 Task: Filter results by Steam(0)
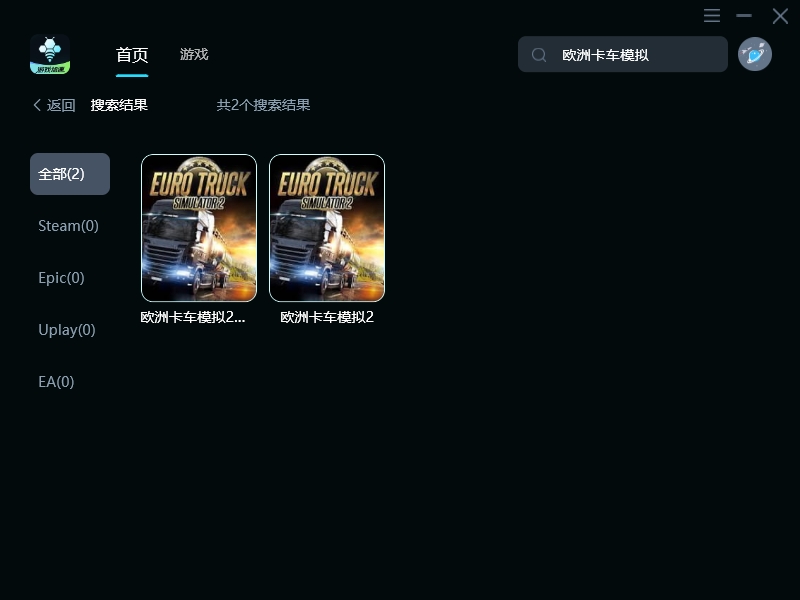(68, 226)
